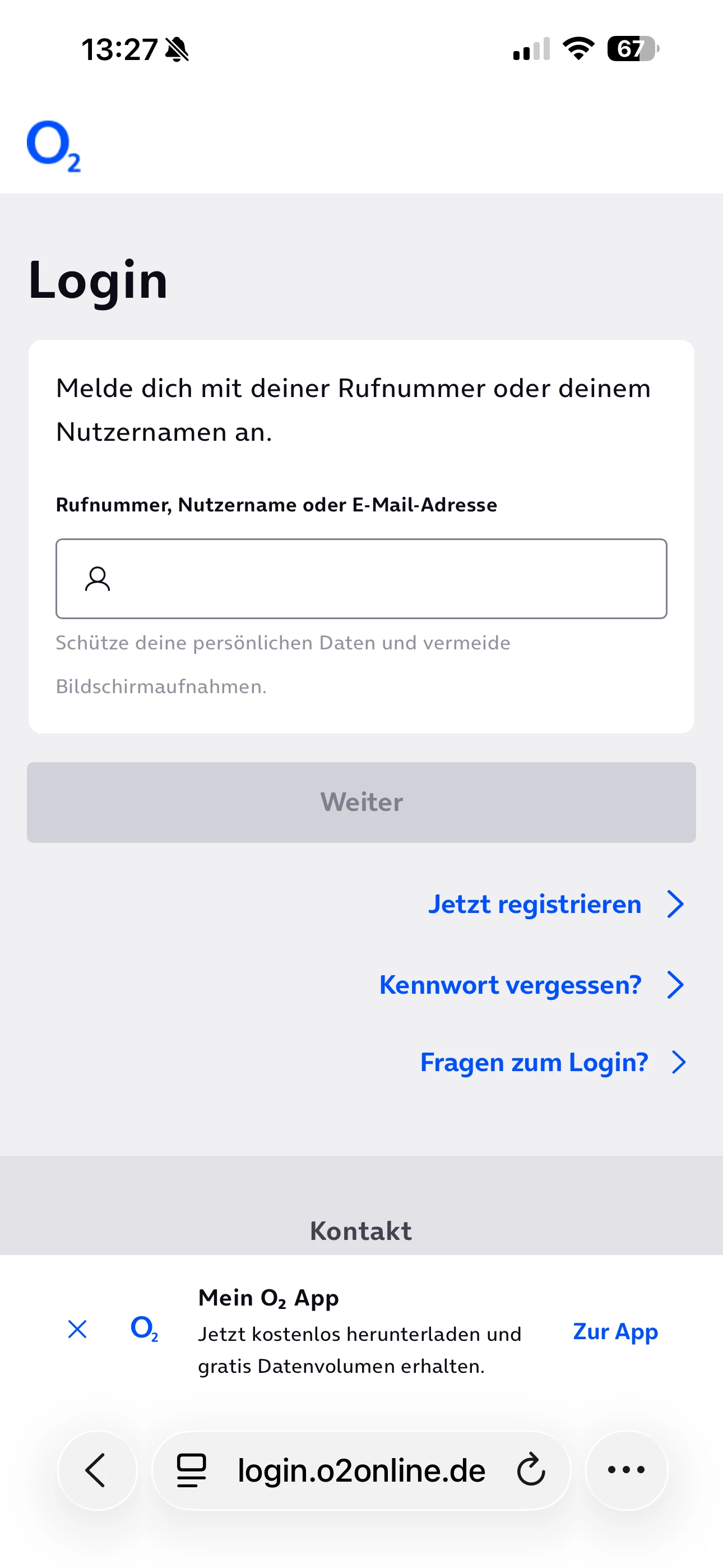The width and height of the screenshot is (723, 1568).
Task: Open the browser's three-dot menu
Action: [626, 1470]
